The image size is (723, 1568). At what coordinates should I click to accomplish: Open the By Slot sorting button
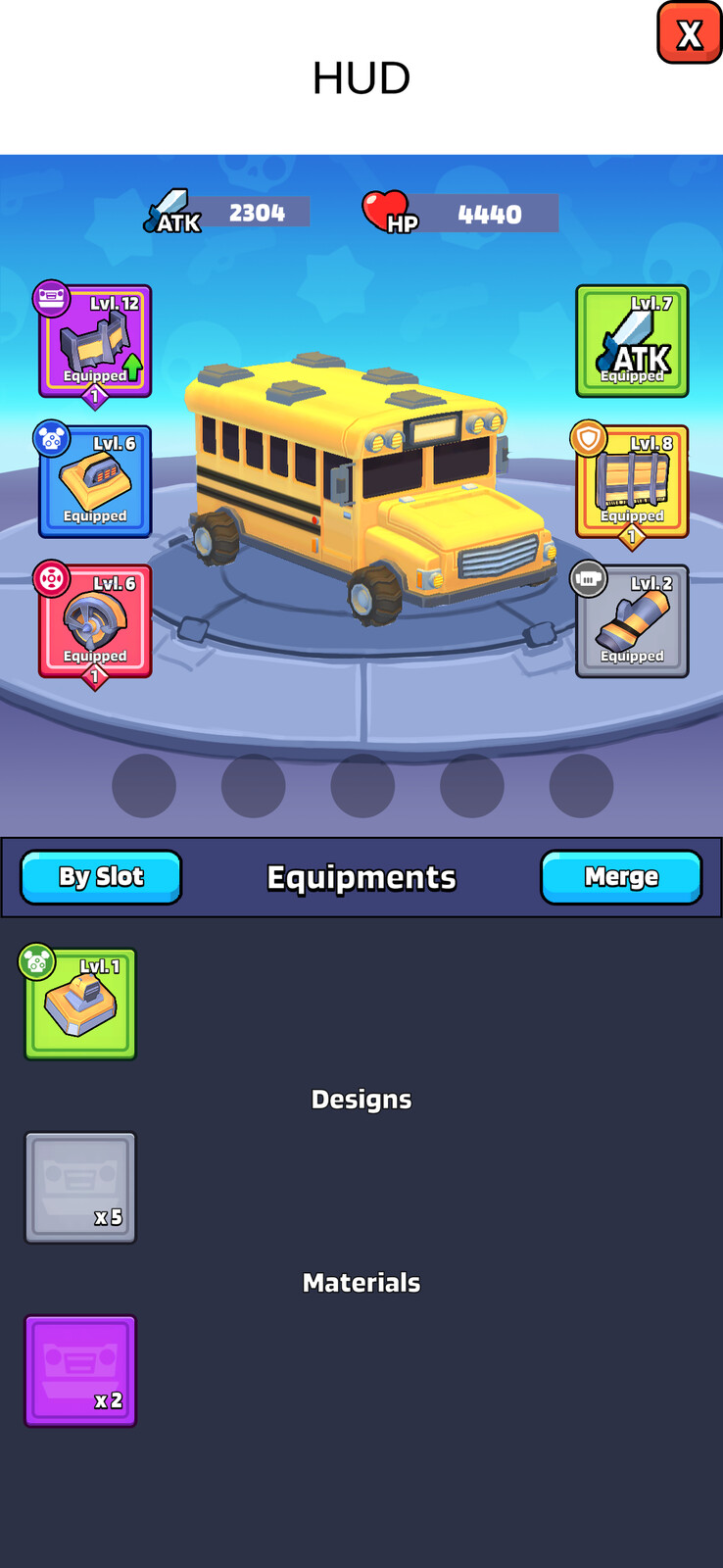coord(101,876)
